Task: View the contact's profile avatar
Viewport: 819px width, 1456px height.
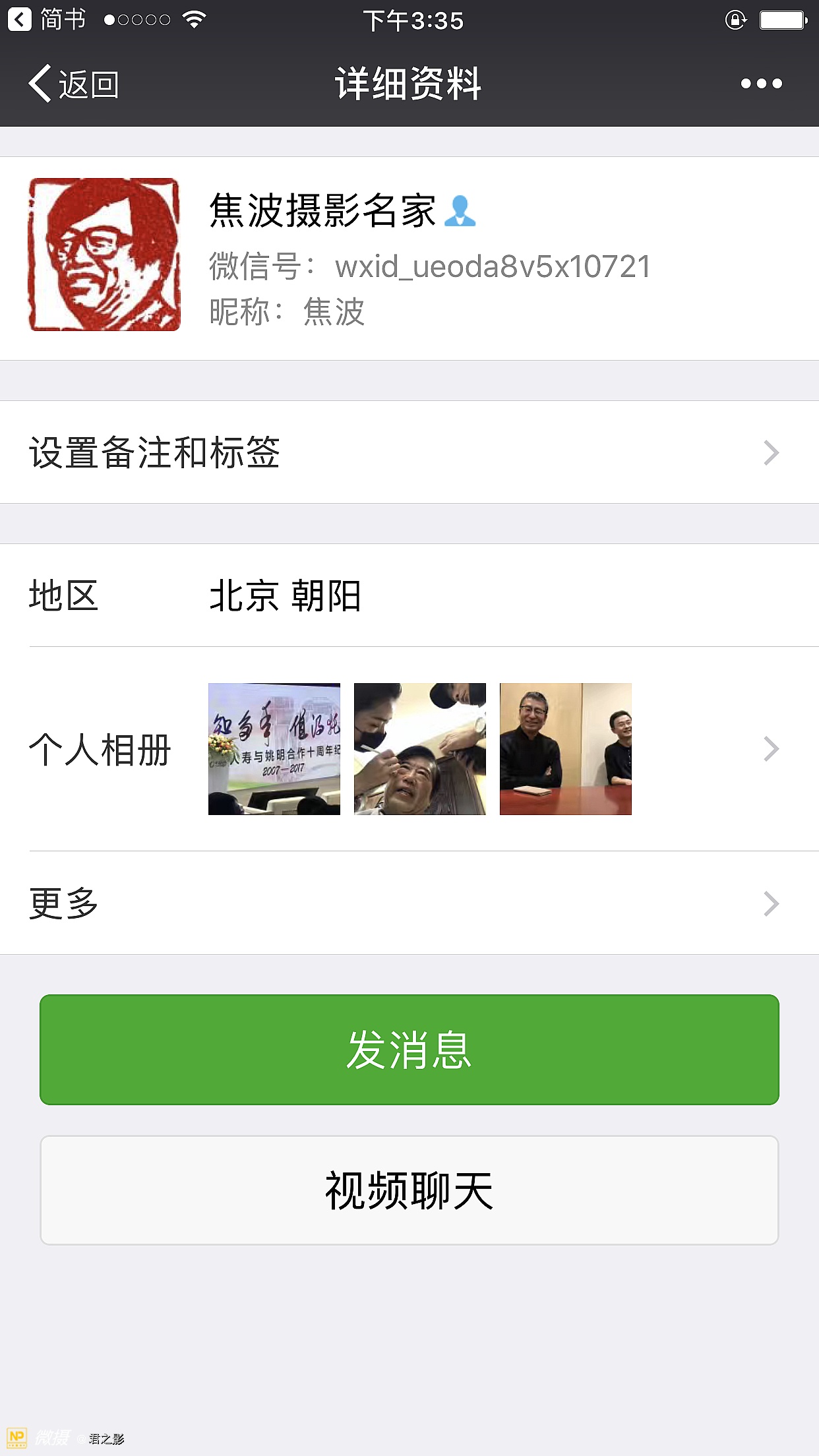Action: tap(104, 255)
